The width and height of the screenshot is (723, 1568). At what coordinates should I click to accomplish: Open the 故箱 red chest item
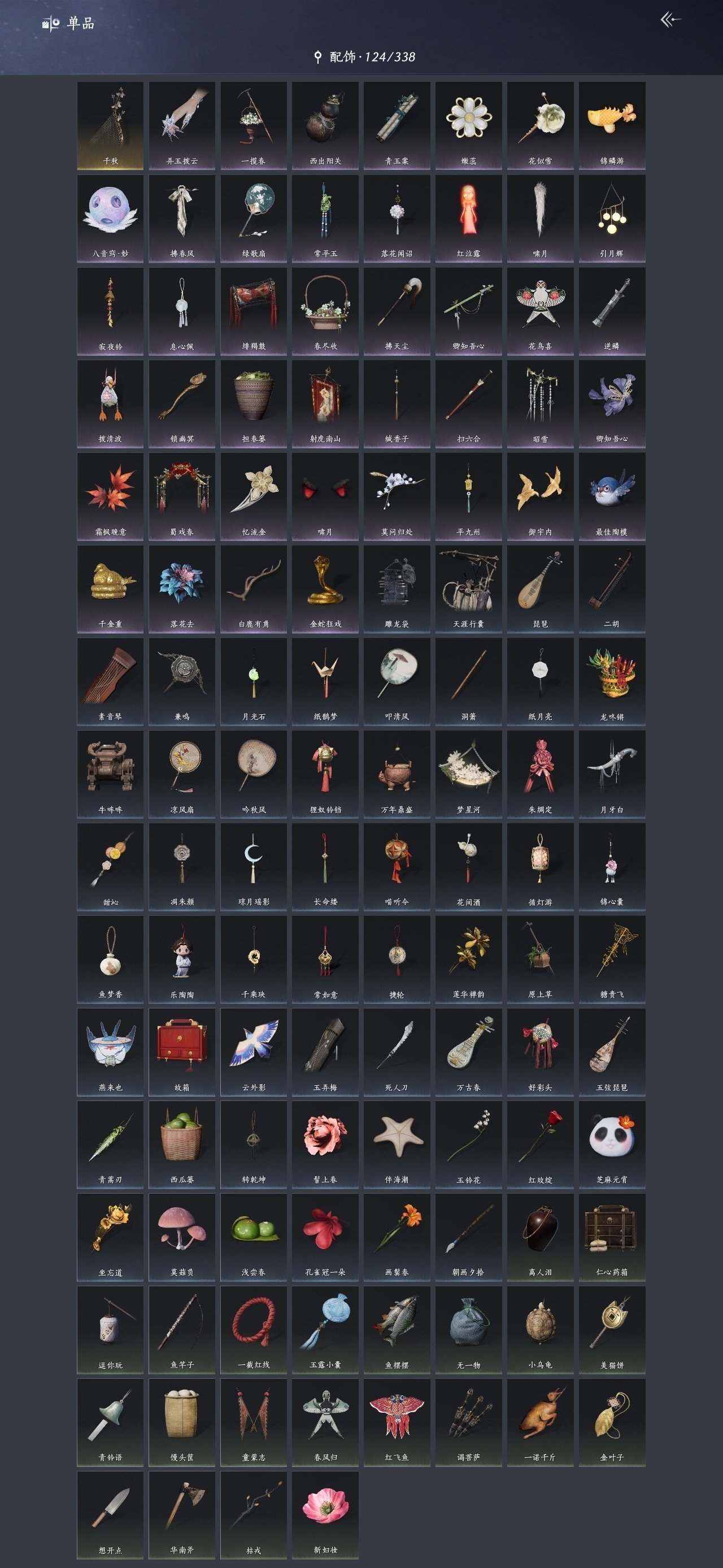tap(182, 1051)
